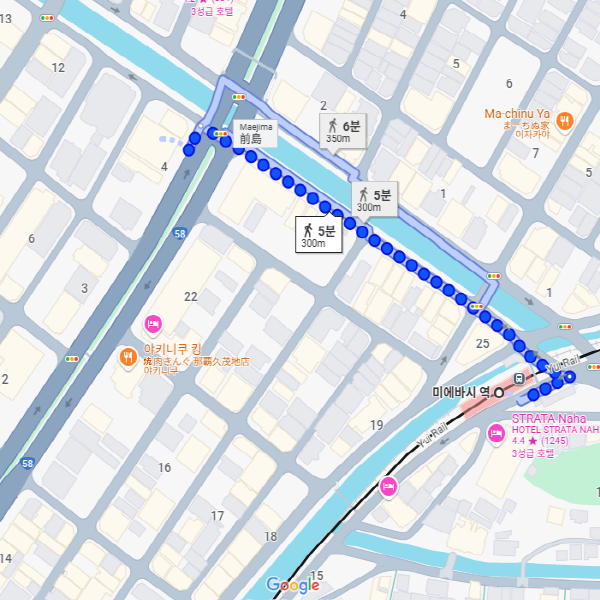The image size is (600, 600).
Task: Choose the gray 5분 300m alternate route
Action: pyautogui.click(x=375, y=200)
